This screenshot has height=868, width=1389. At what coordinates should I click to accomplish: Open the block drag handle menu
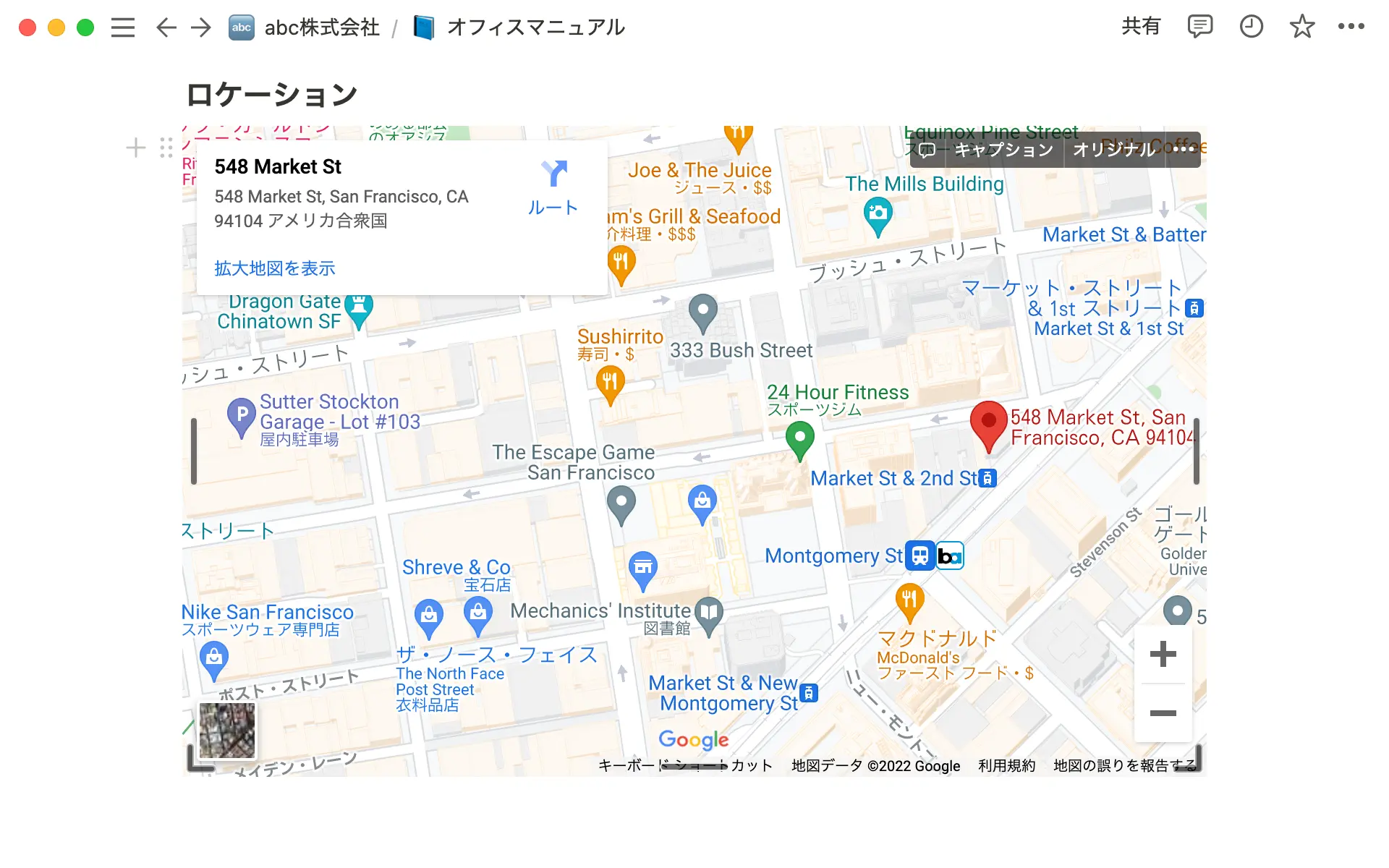click(166, 148)
